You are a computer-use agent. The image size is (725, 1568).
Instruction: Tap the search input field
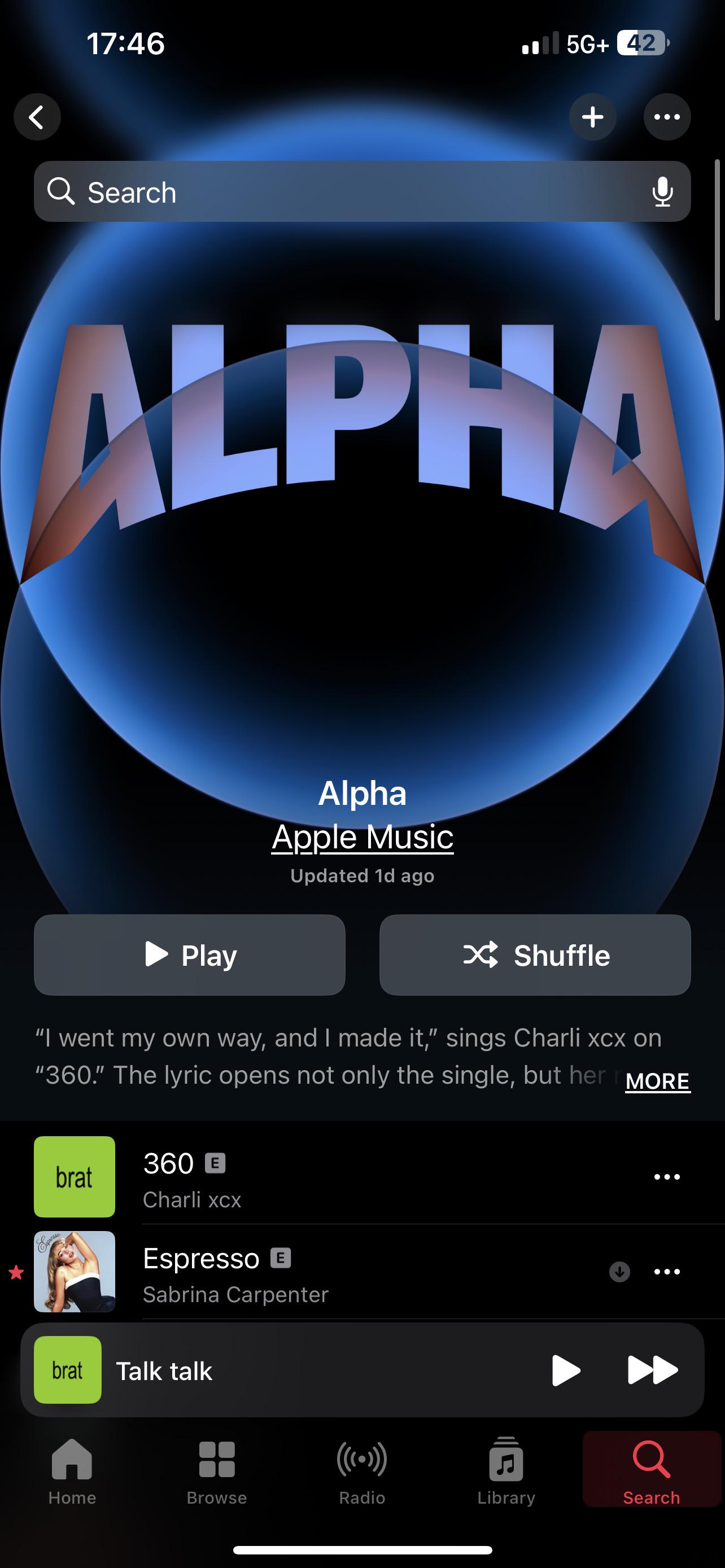[304, 192]
